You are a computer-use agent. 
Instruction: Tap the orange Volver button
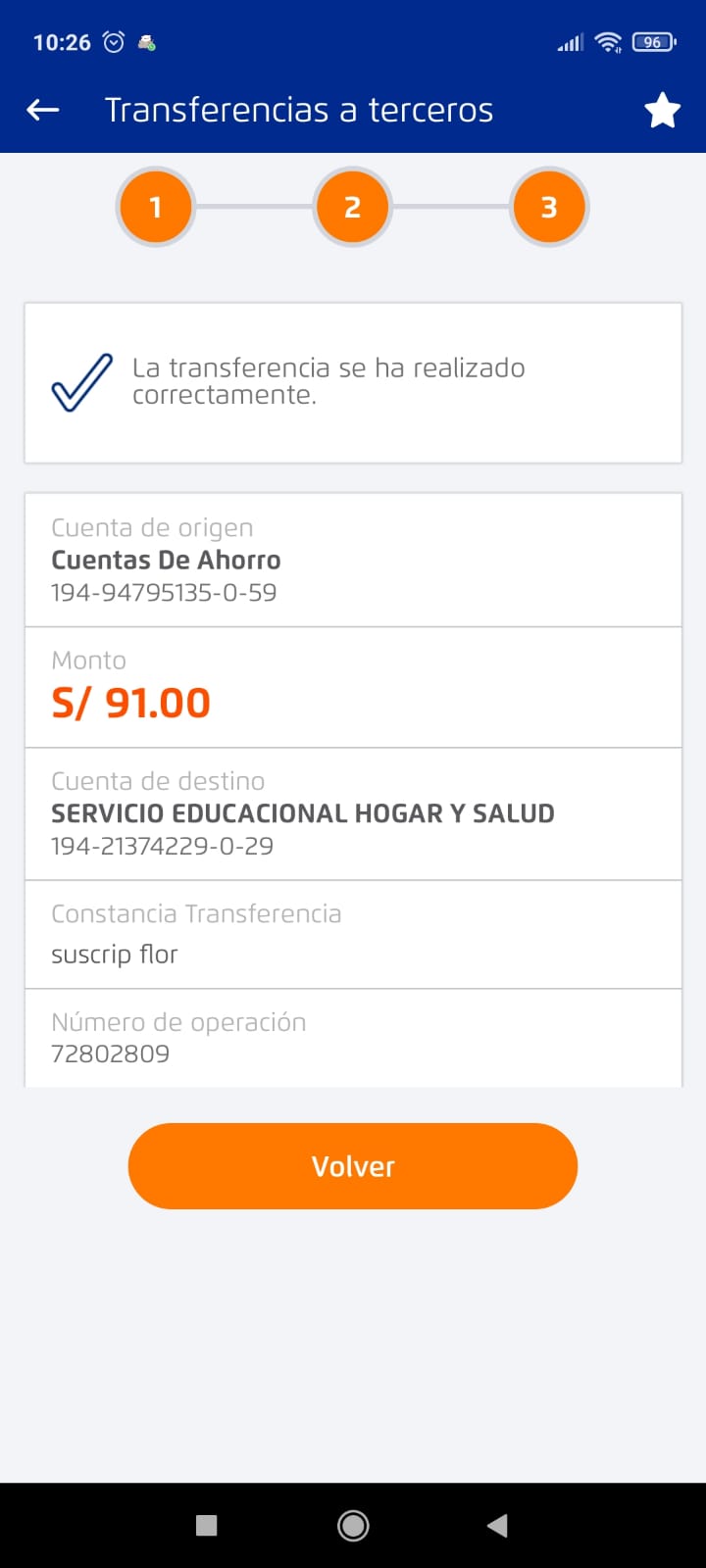pos(353,1166)
